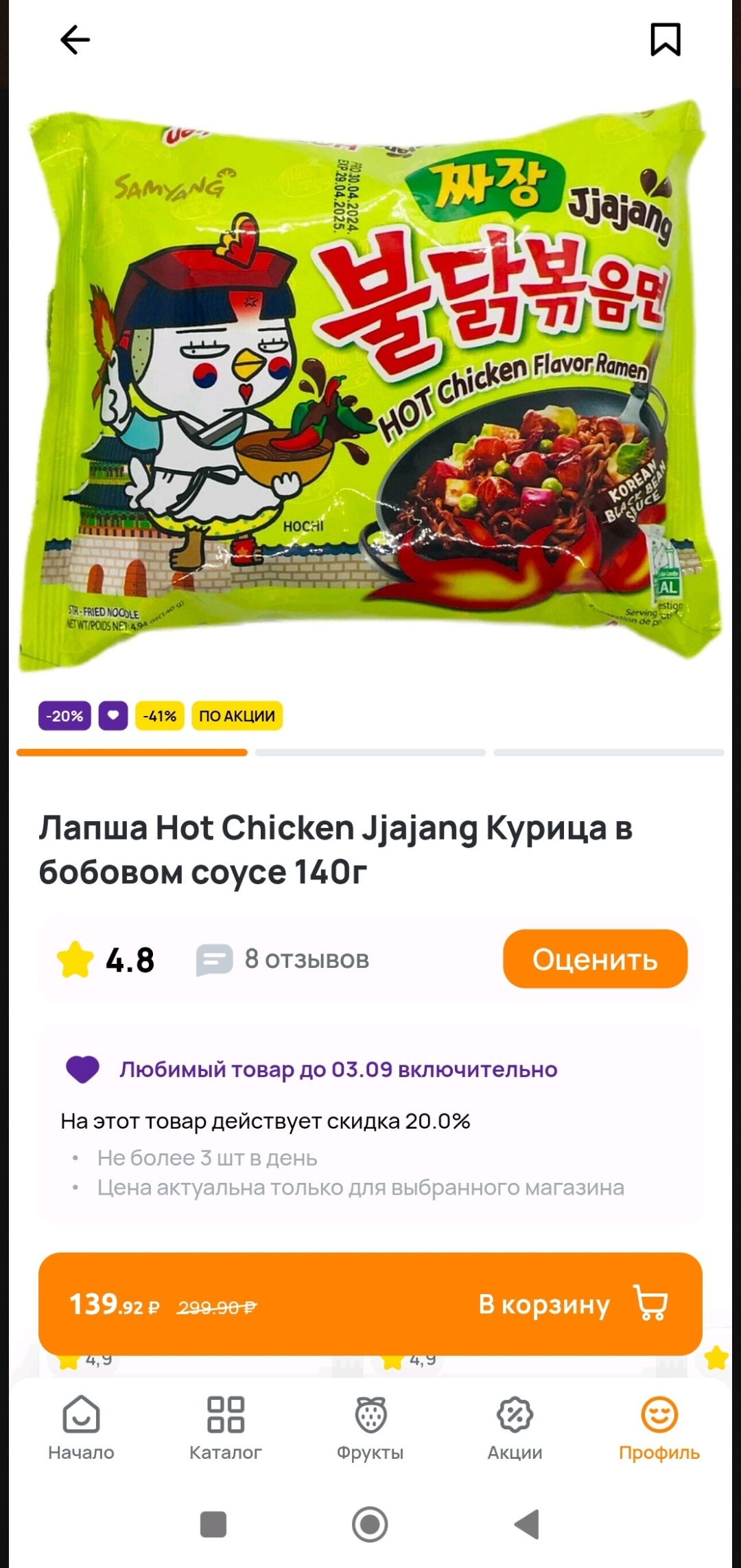Open the product photo of Jjajang noodles
Viewport: 741px width, 1568px height.
pyautogui.click(x=370, y=384)
